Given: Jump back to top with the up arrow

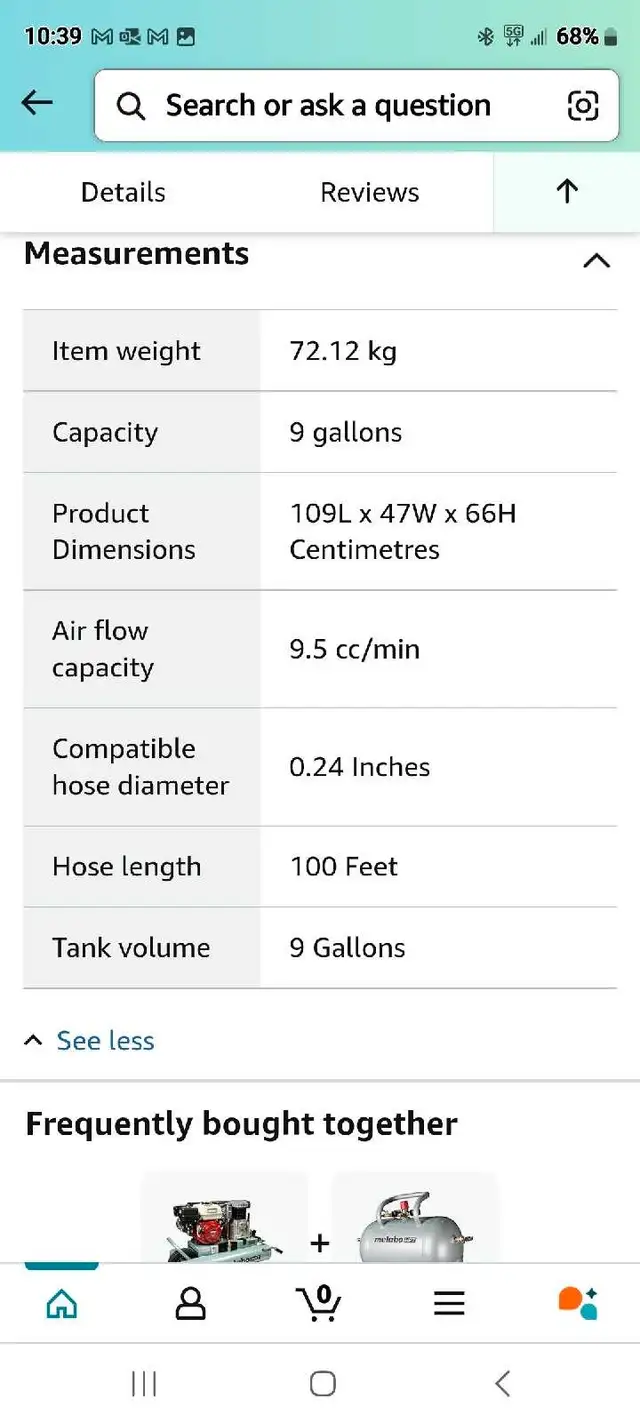Looking at the screenshot, I should tap(567, 192).
